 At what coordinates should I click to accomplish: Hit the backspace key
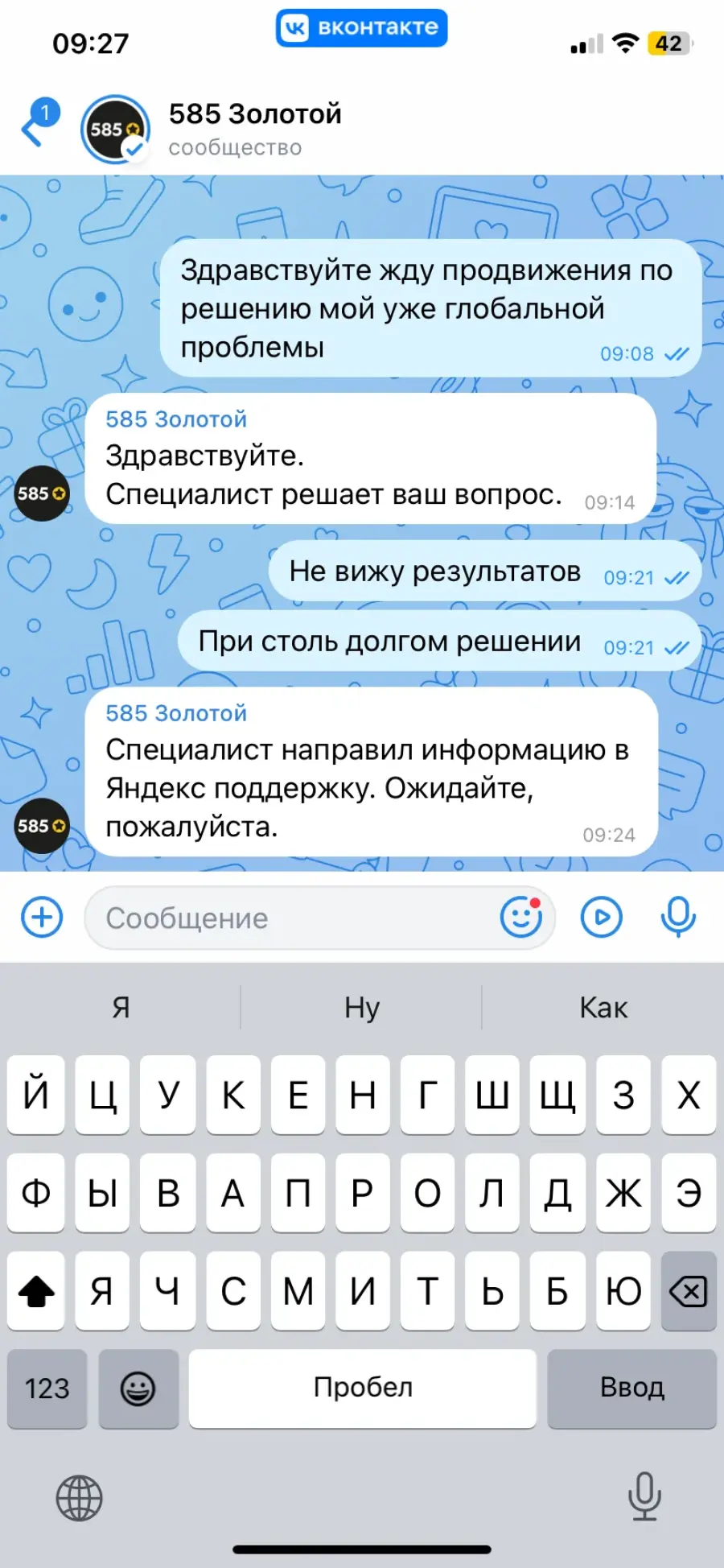coord(689,1291)
